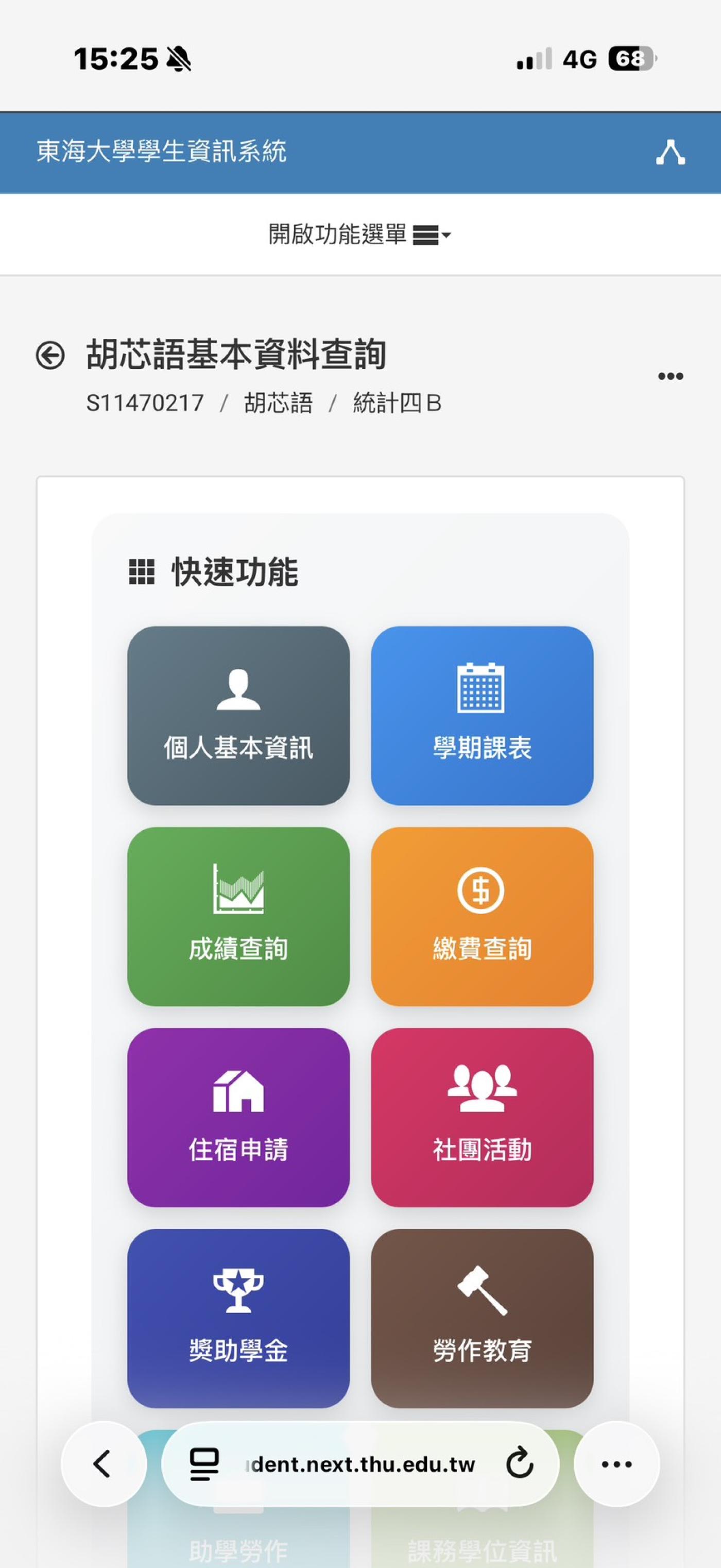Tap the network icon in the blue header
The image size is (721, 1568).
click(x=671, y=152)
